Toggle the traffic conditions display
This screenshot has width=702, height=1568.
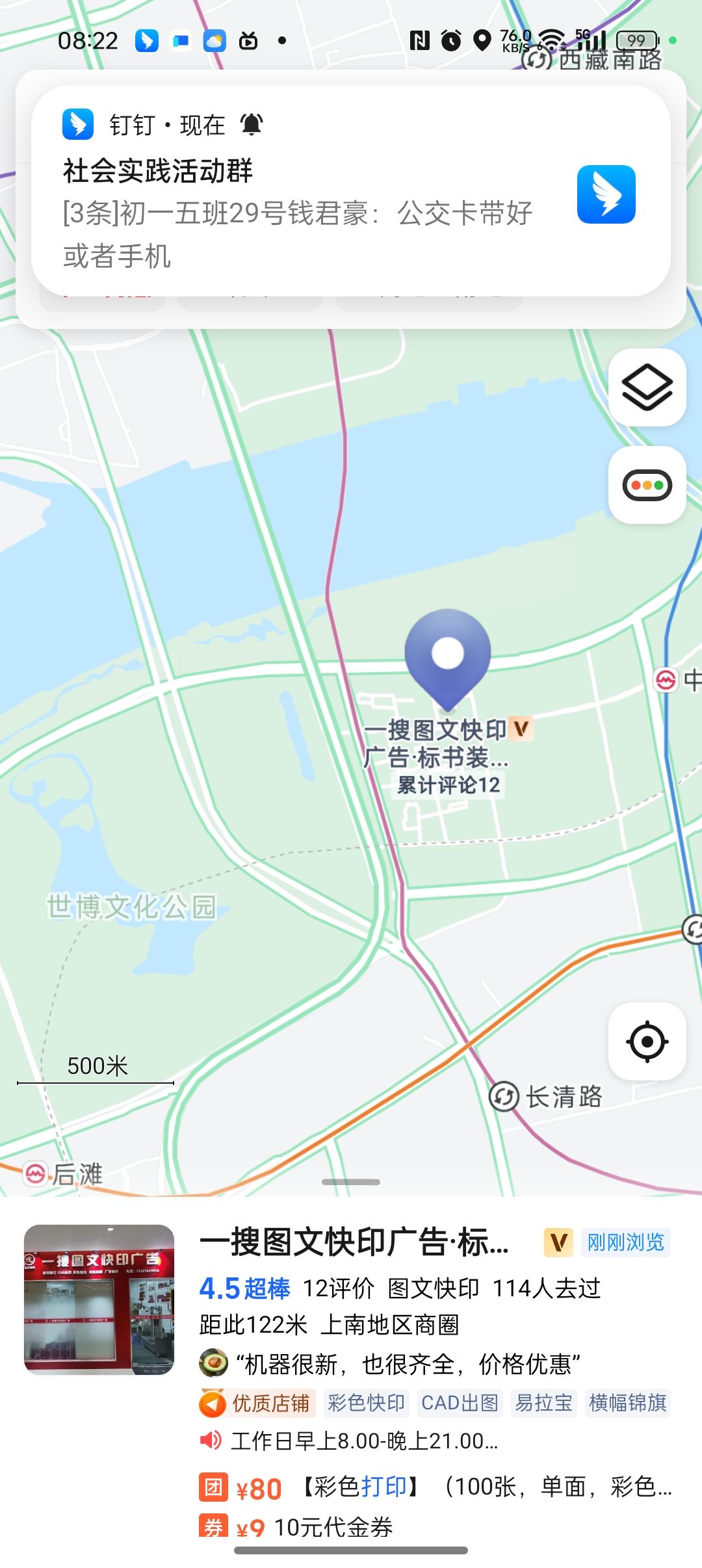647,486
